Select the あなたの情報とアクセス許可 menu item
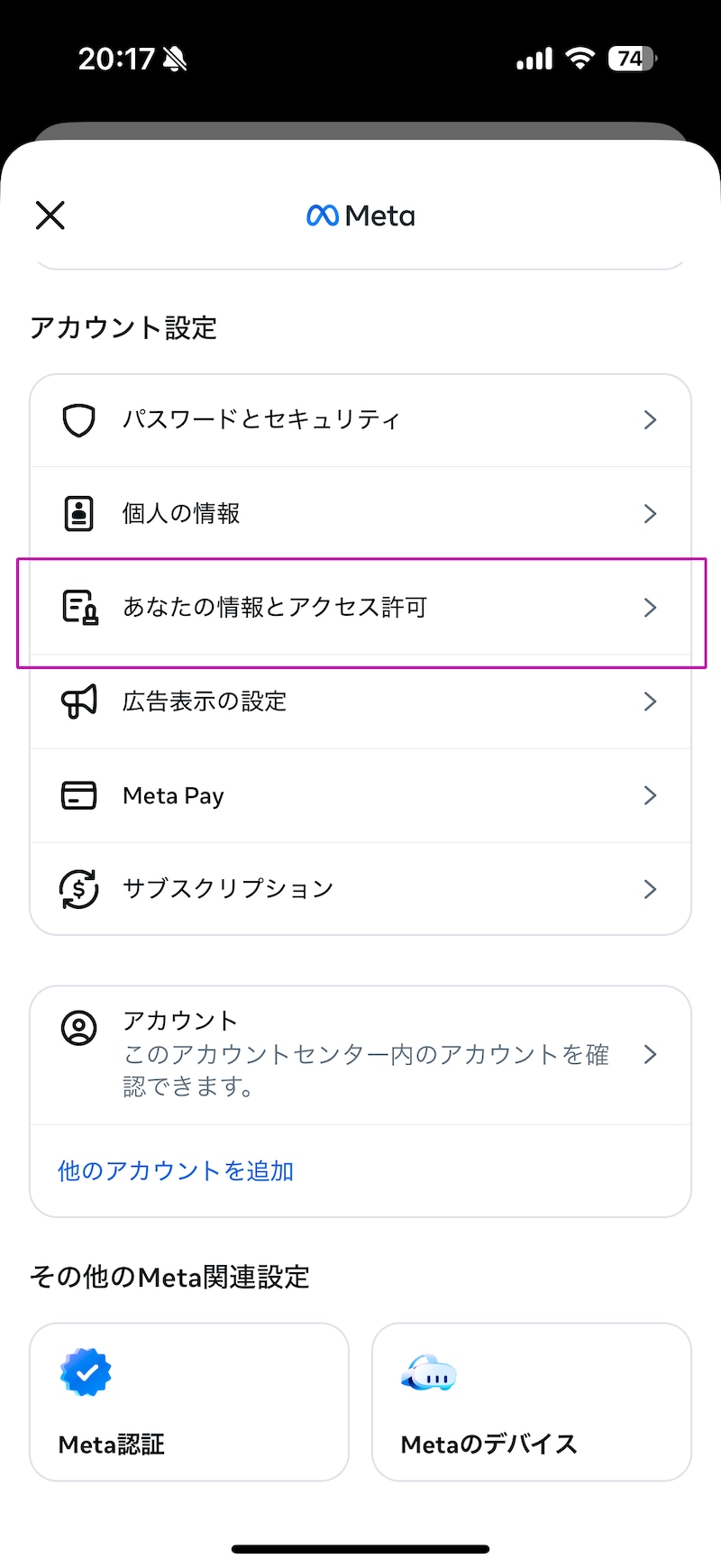 point(360,608)
